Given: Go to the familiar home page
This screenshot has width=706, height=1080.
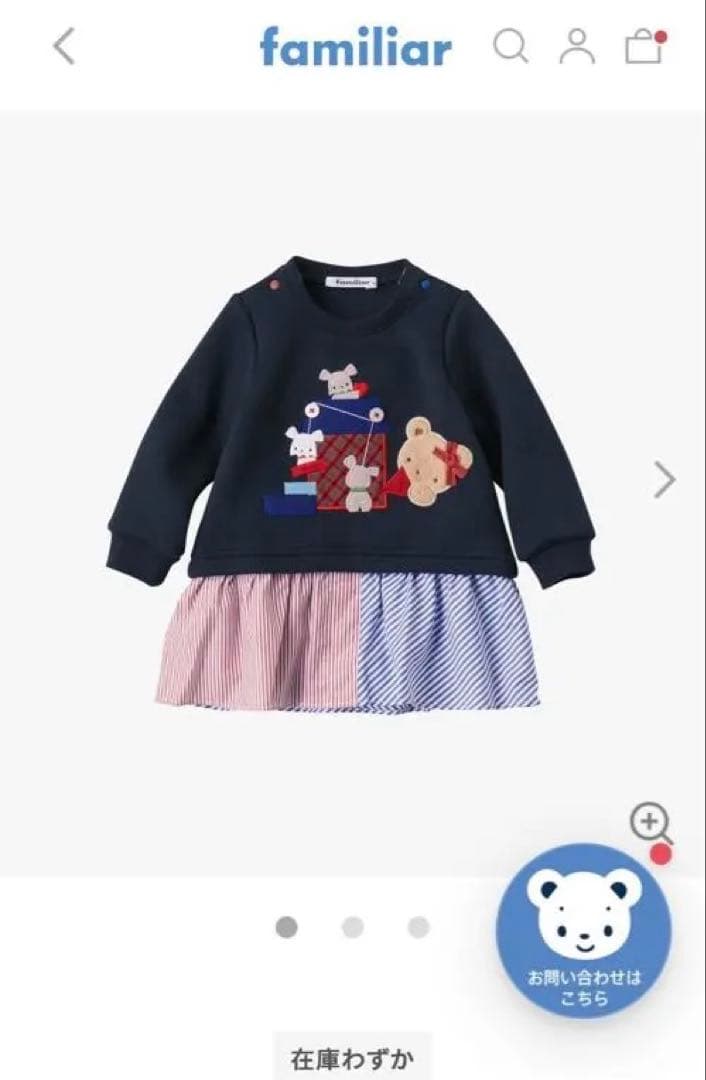Looking at the screenshot, I should 355,47.
